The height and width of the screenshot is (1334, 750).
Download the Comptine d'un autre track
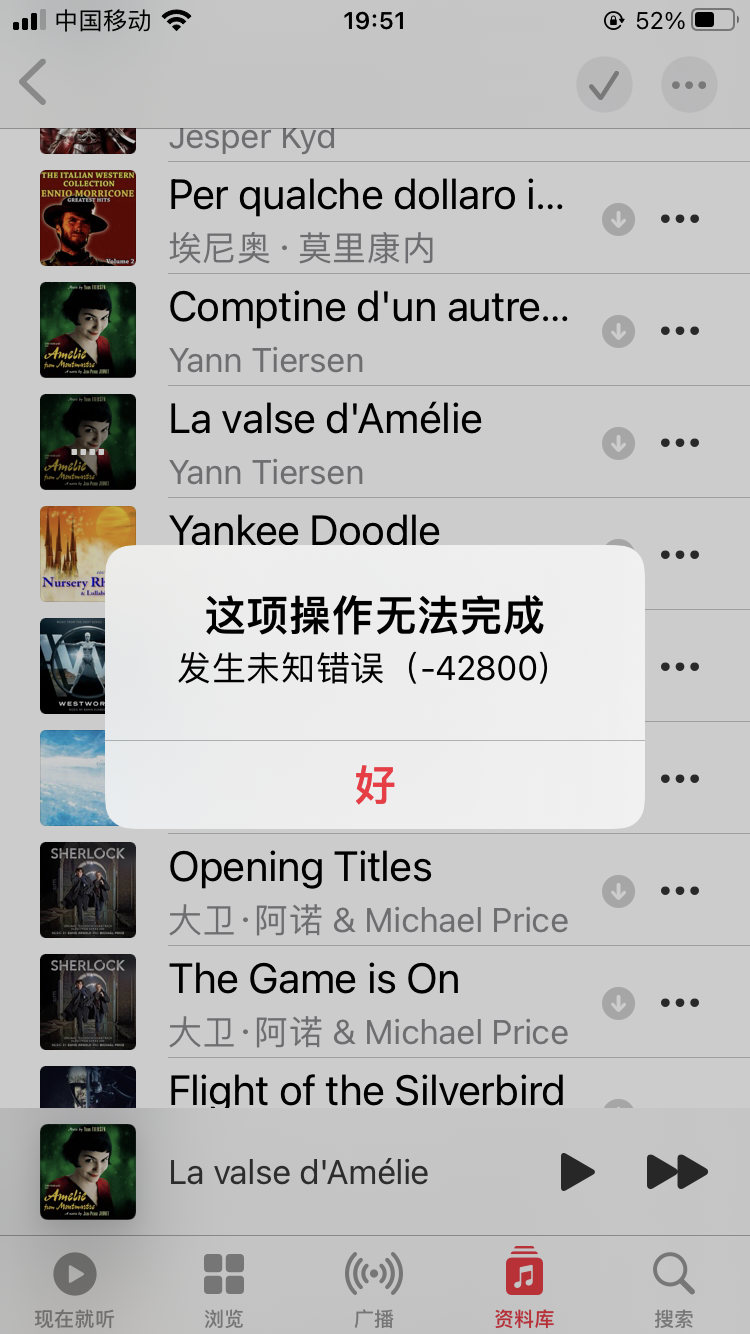[x=619, y=331]
